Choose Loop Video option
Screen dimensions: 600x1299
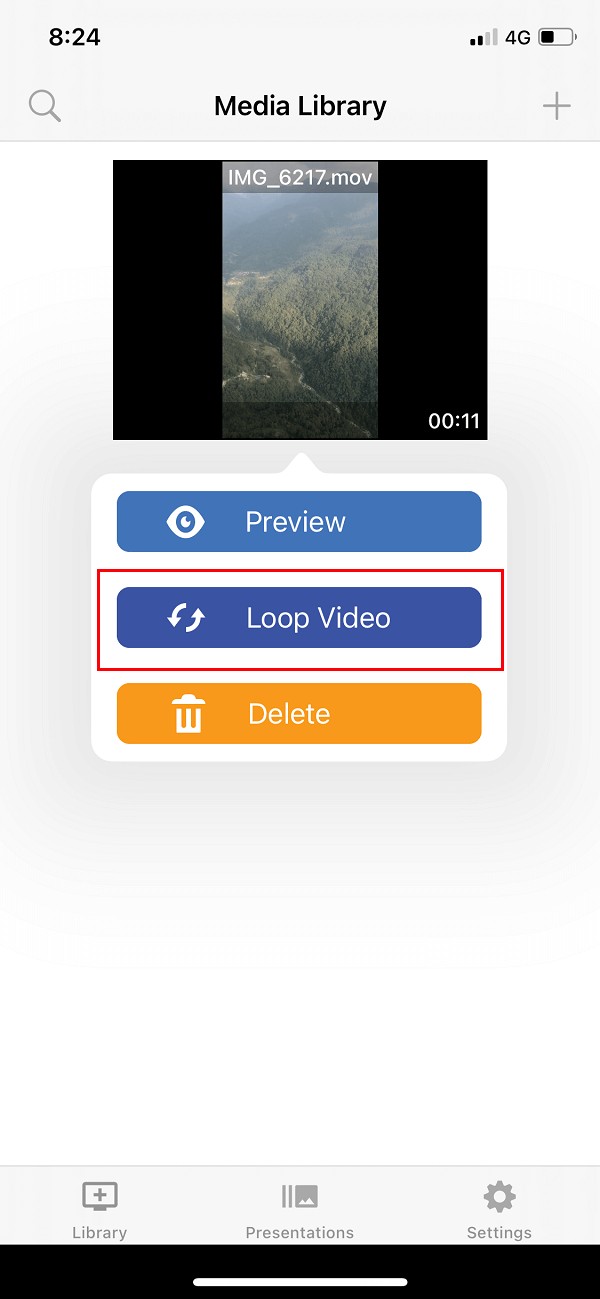[299, 617]
